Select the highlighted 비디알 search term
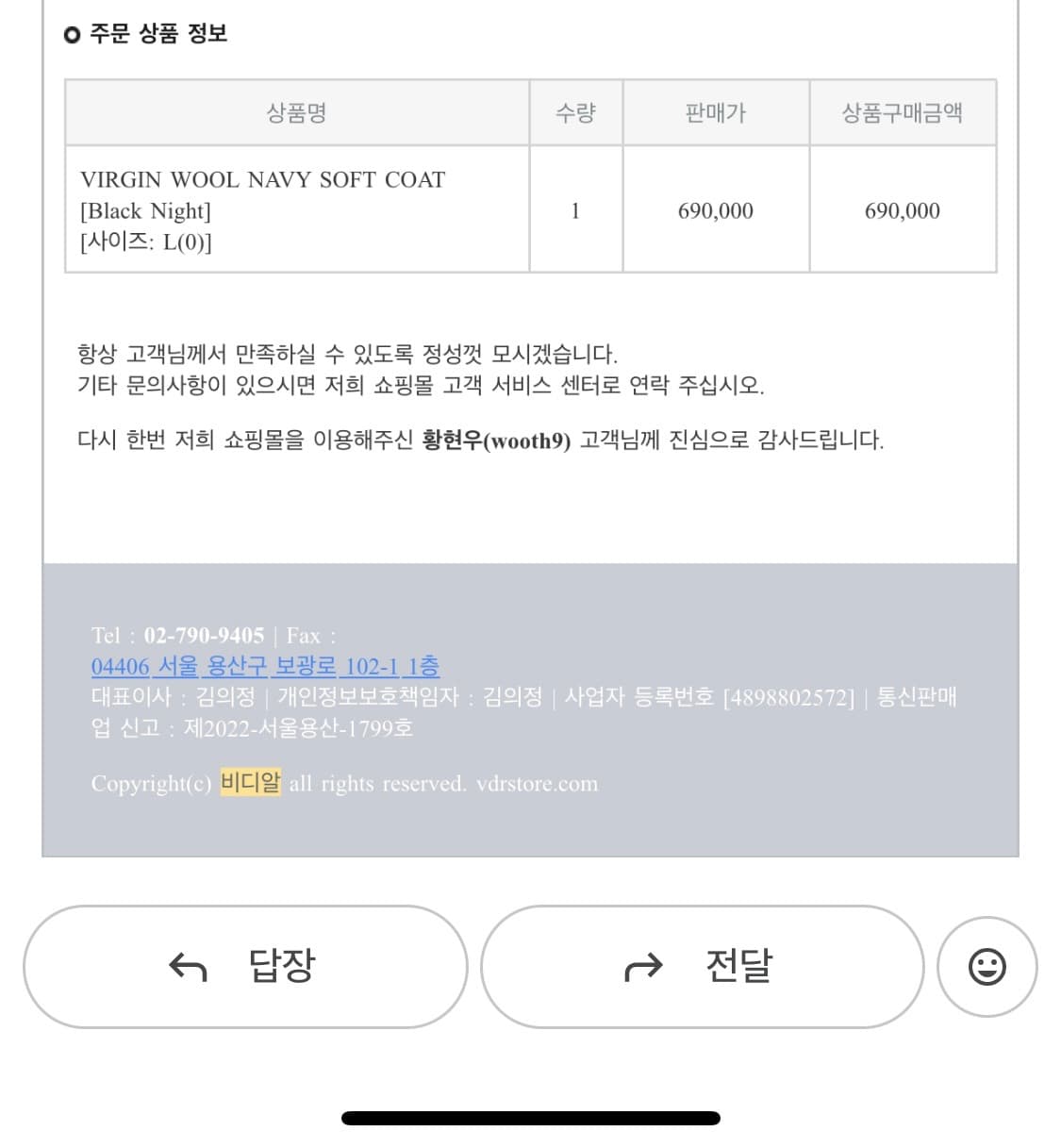The image size is (1061, 1148). [249, 783]
